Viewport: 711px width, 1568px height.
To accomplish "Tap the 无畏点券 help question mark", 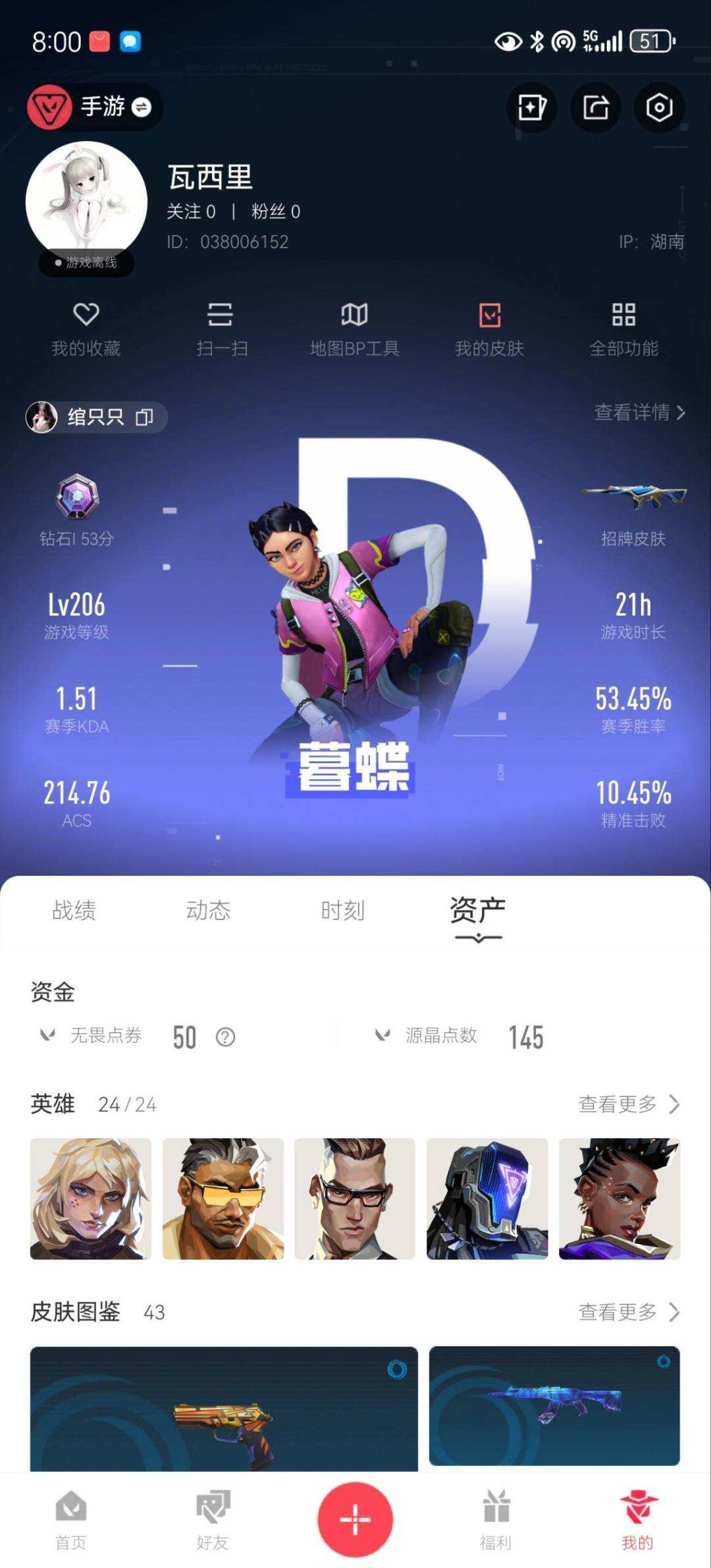I will coord(224,1036).
